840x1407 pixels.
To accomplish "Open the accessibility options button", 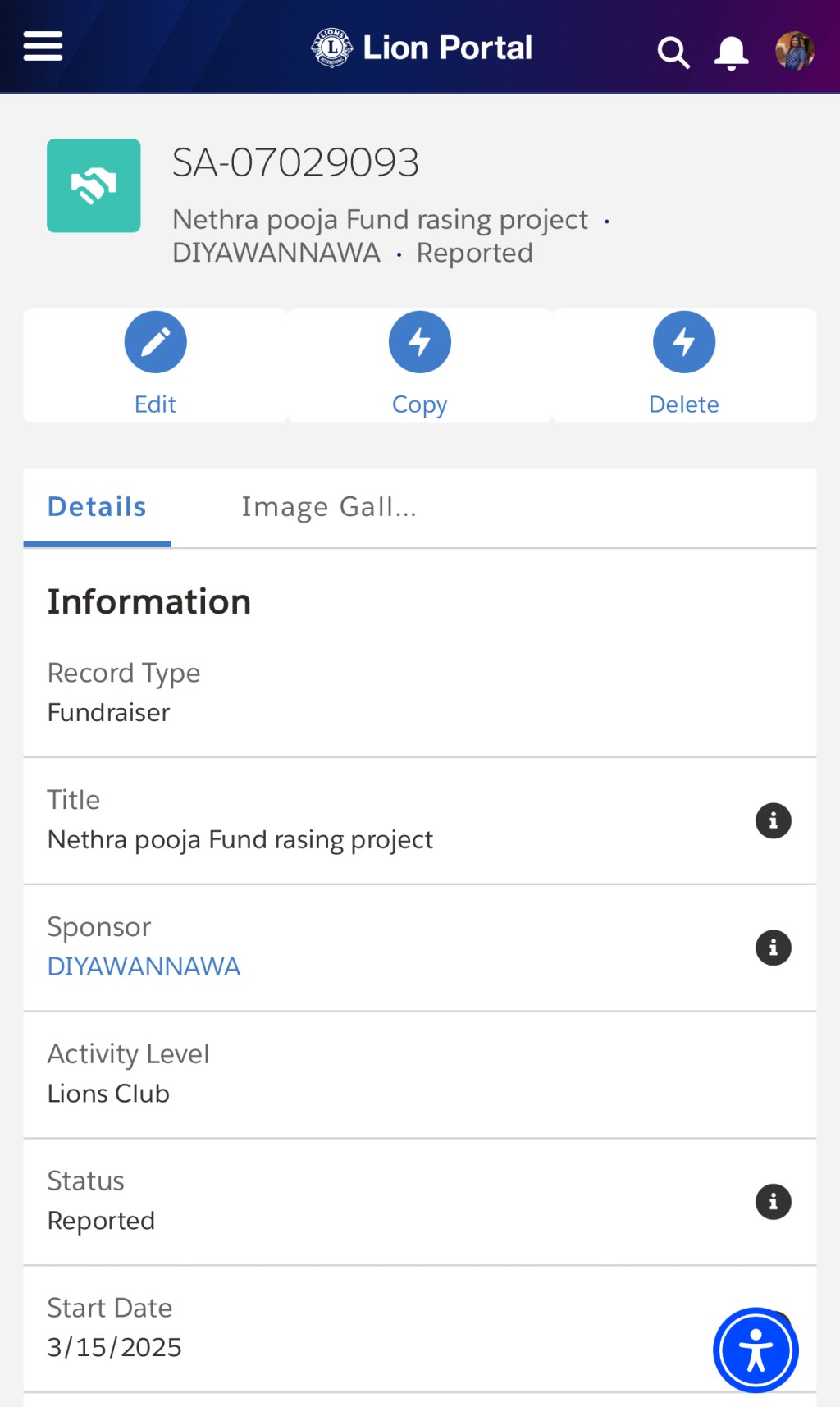I will point(756,1350).
